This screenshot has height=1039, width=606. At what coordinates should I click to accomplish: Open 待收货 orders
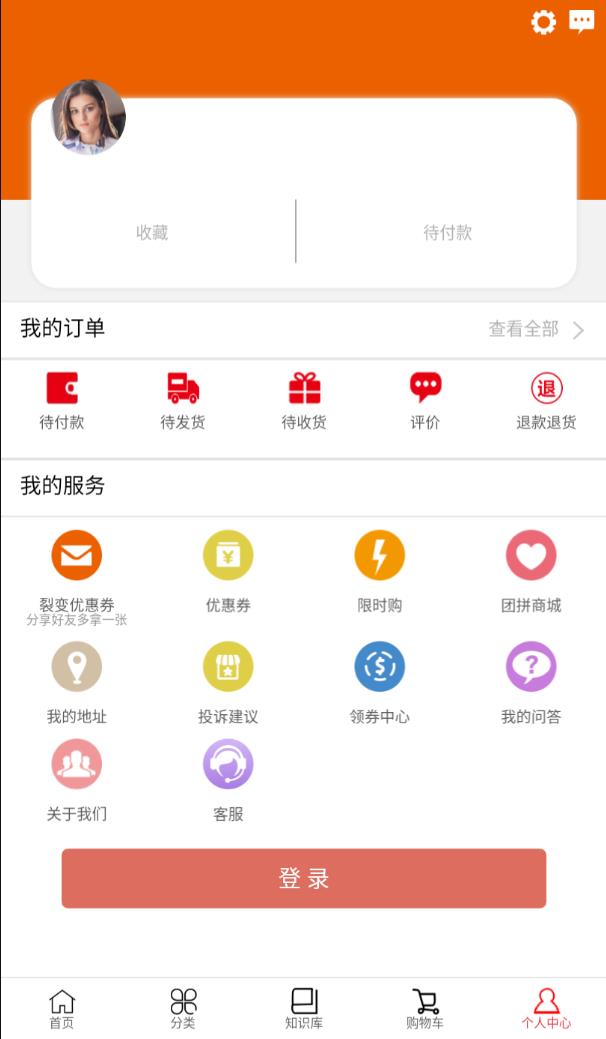(304, 399)
